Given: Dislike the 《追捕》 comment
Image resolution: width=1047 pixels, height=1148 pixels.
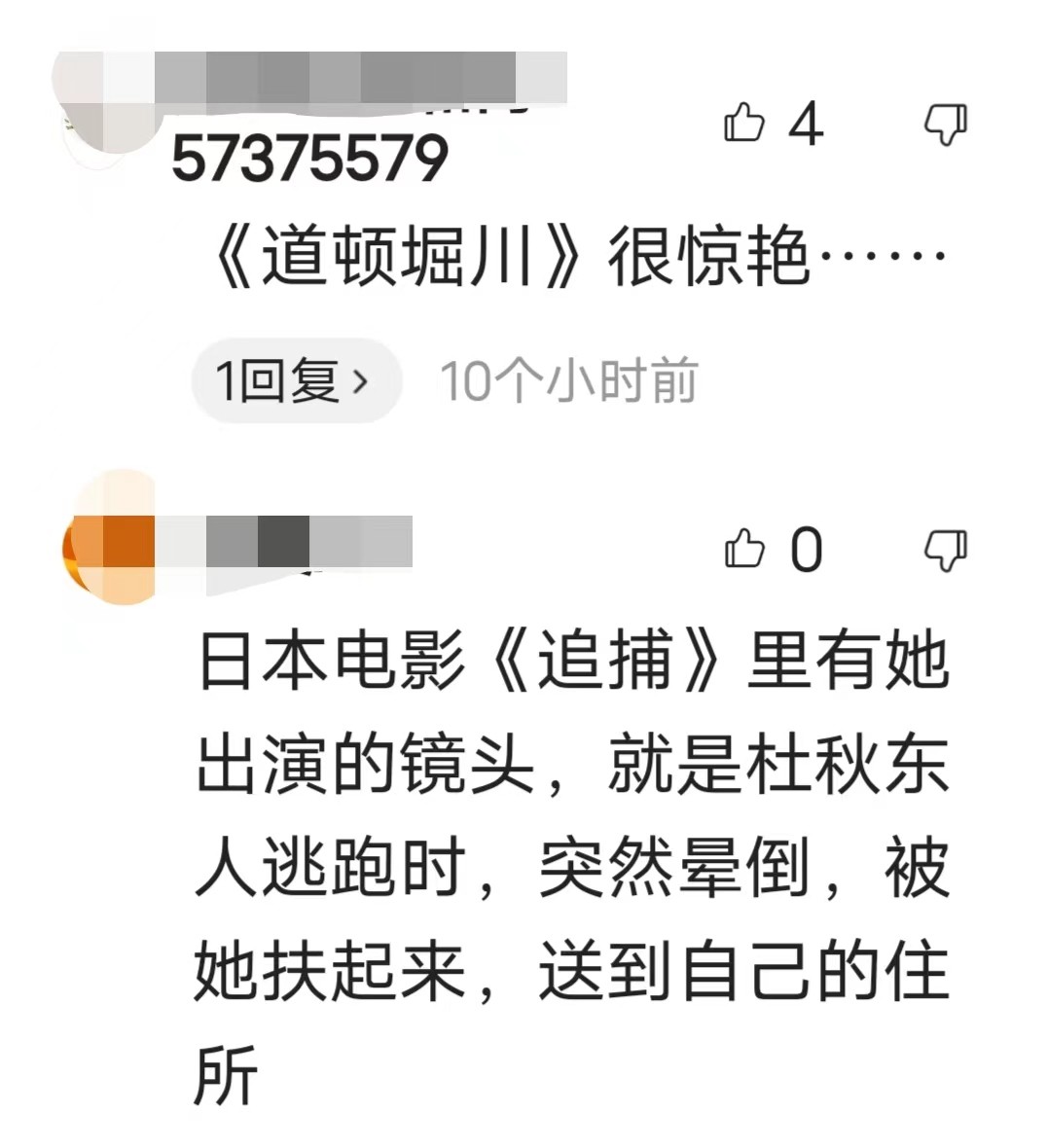Looking at the screenshot, I should tap(945, 550).
